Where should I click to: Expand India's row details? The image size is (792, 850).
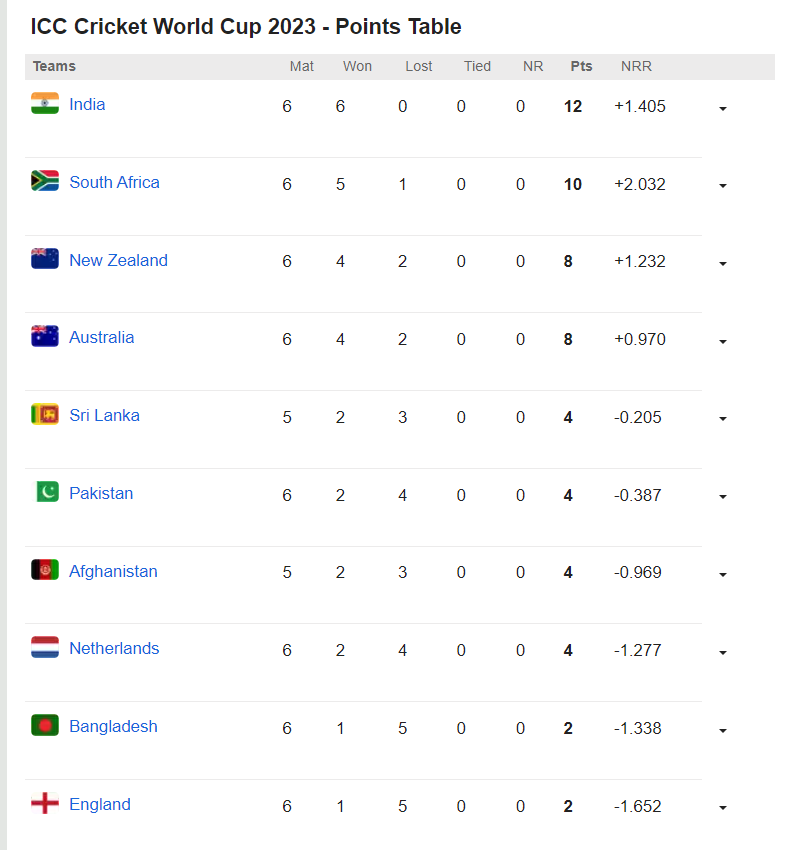pos(722,108)
